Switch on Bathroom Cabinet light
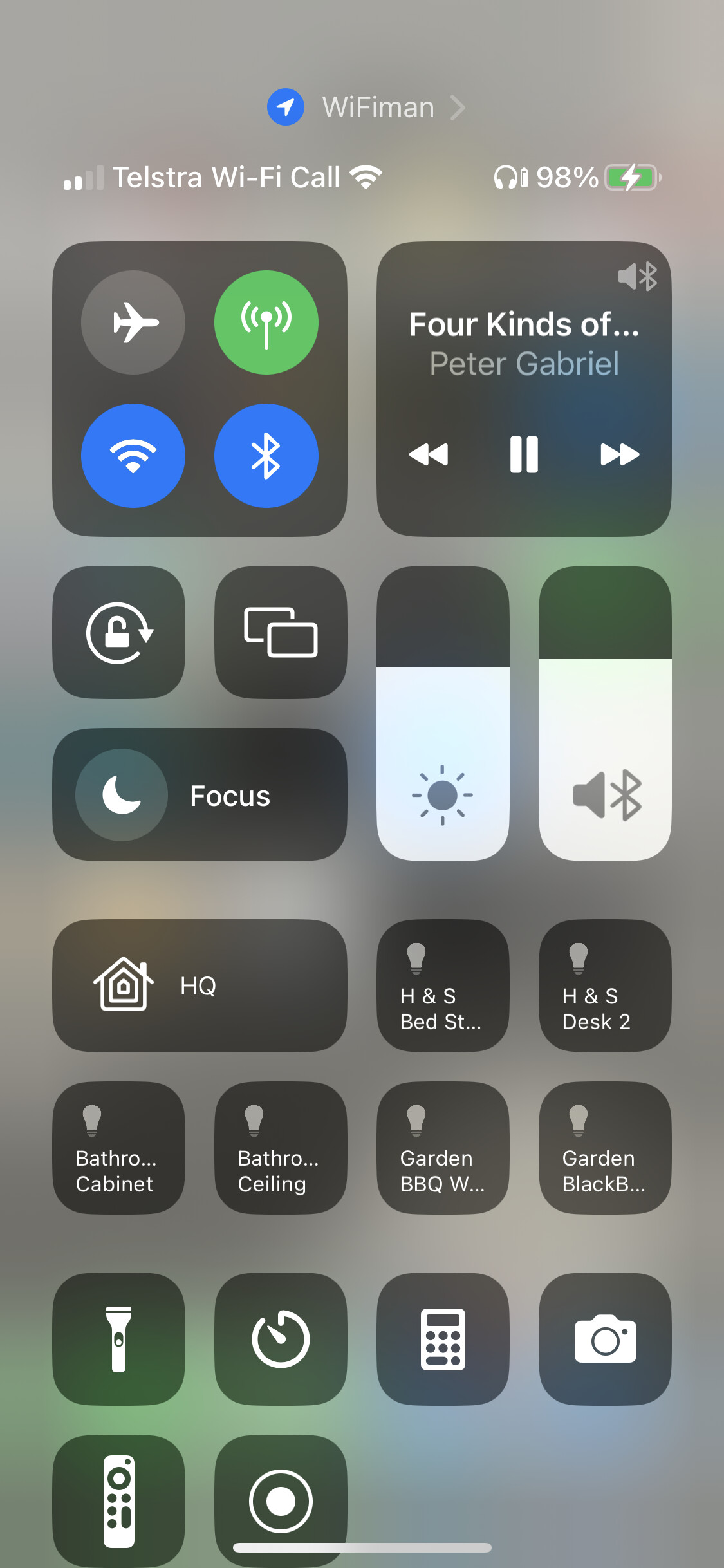724x1568 pixels. (119, 1148)
